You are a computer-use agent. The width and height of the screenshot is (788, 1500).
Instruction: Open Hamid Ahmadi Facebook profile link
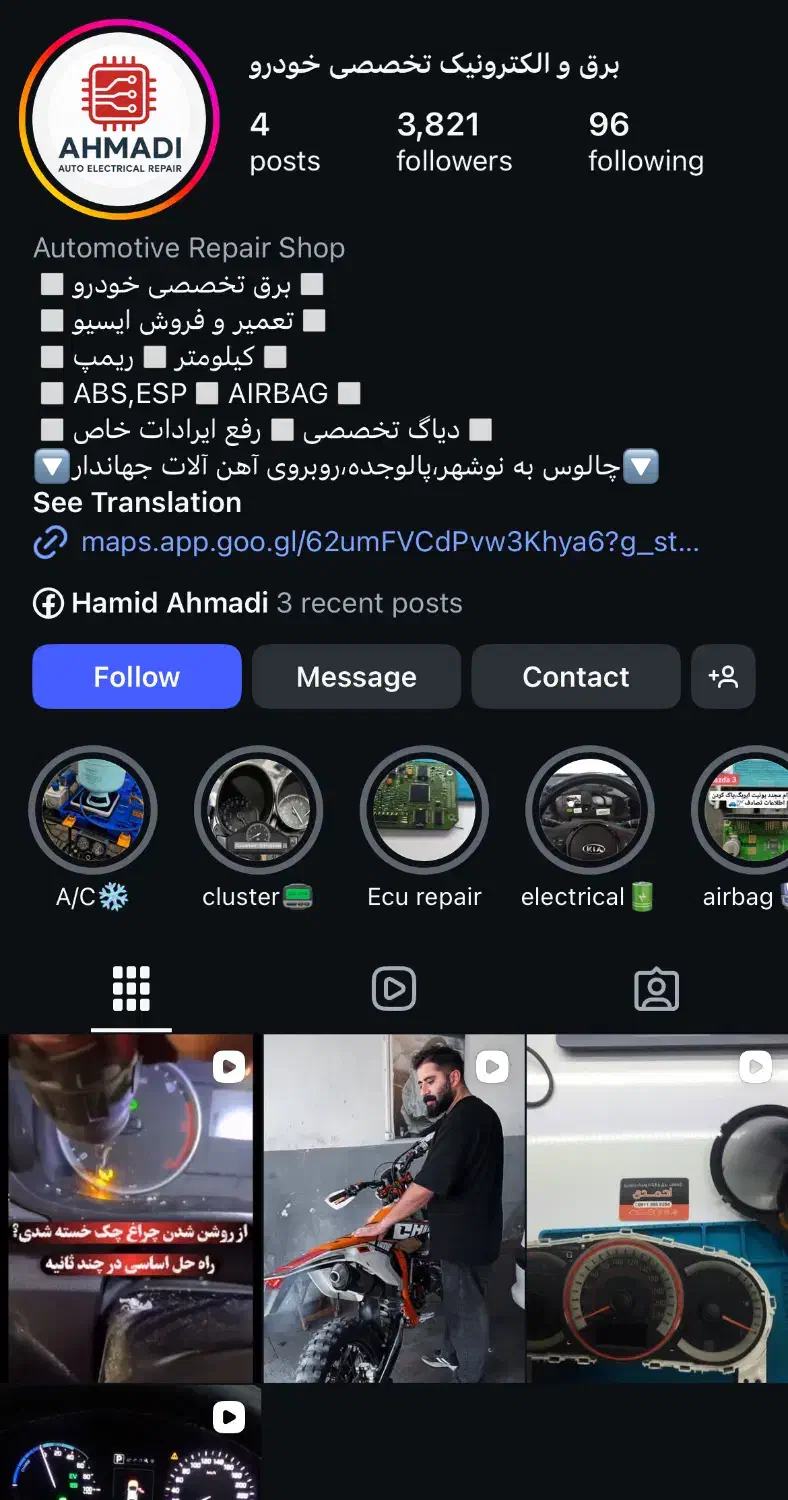coord(170,603)
